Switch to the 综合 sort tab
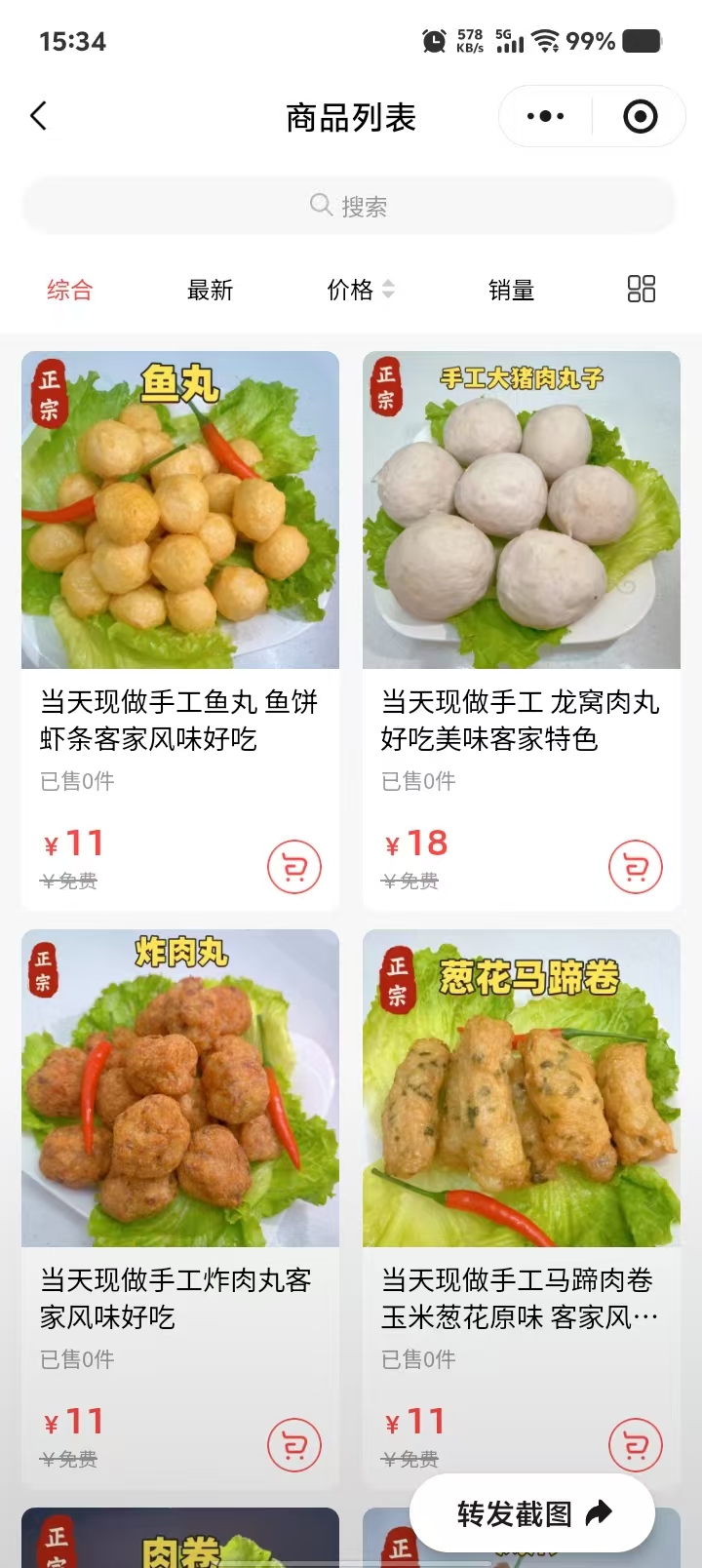 click(70, 290)
